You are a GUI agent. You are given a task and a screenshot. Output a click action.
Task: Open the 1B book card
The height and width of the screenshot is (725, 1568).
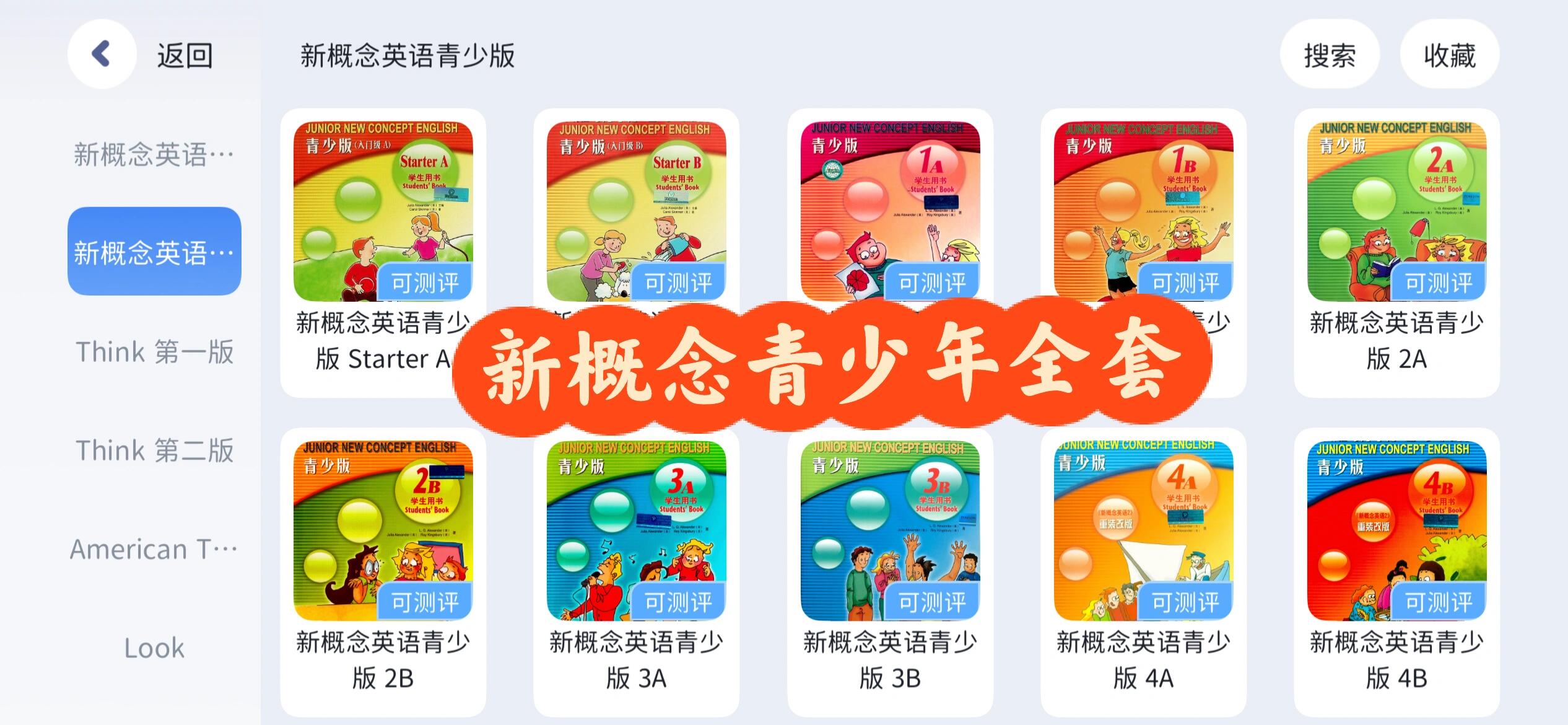coord(1143,211)
